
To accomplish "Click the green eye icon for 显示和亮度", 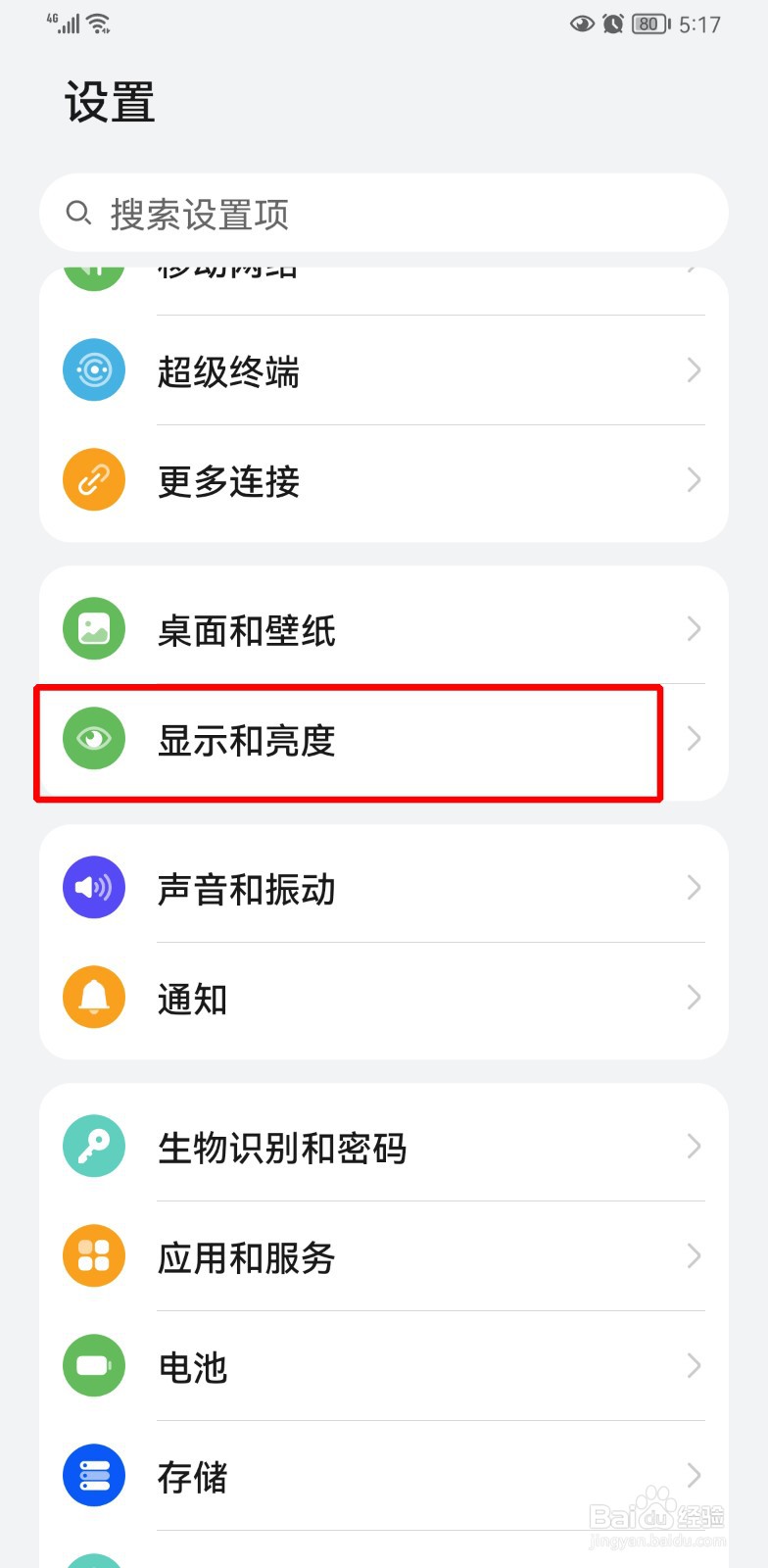I will [93, 738].
